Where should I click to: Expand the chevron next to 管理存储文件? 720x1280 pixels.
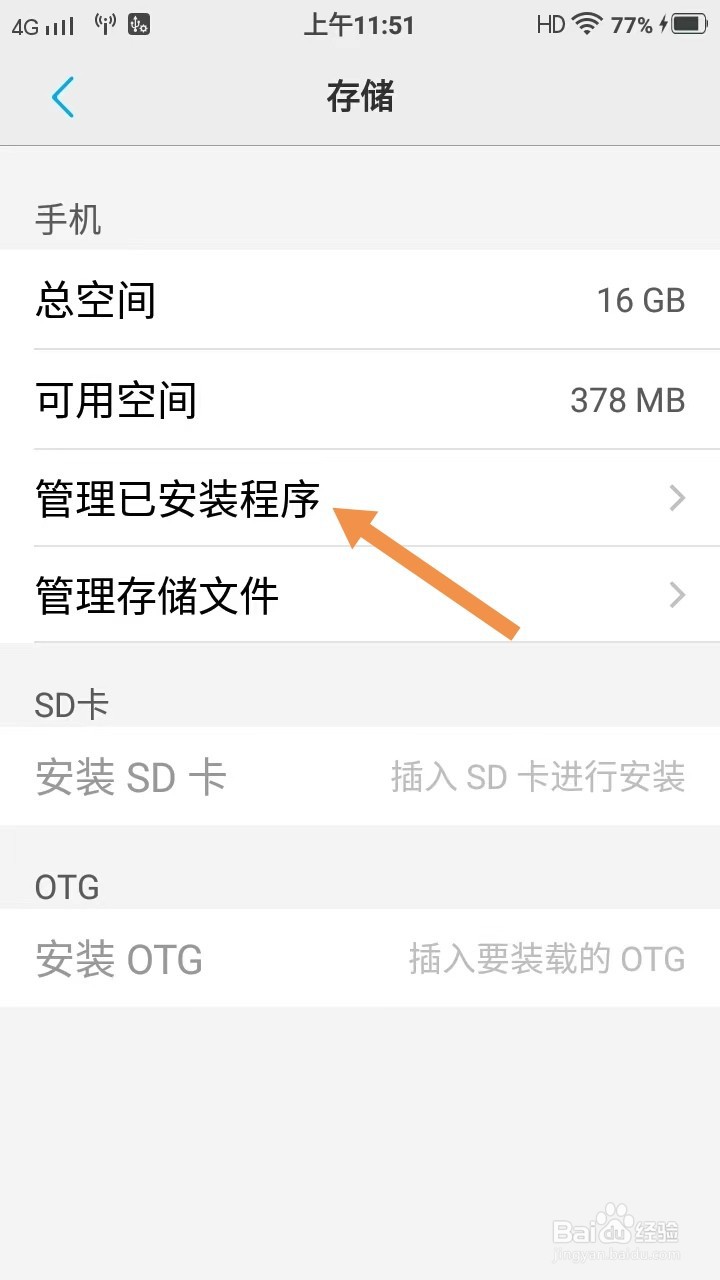tap(676, 594)
